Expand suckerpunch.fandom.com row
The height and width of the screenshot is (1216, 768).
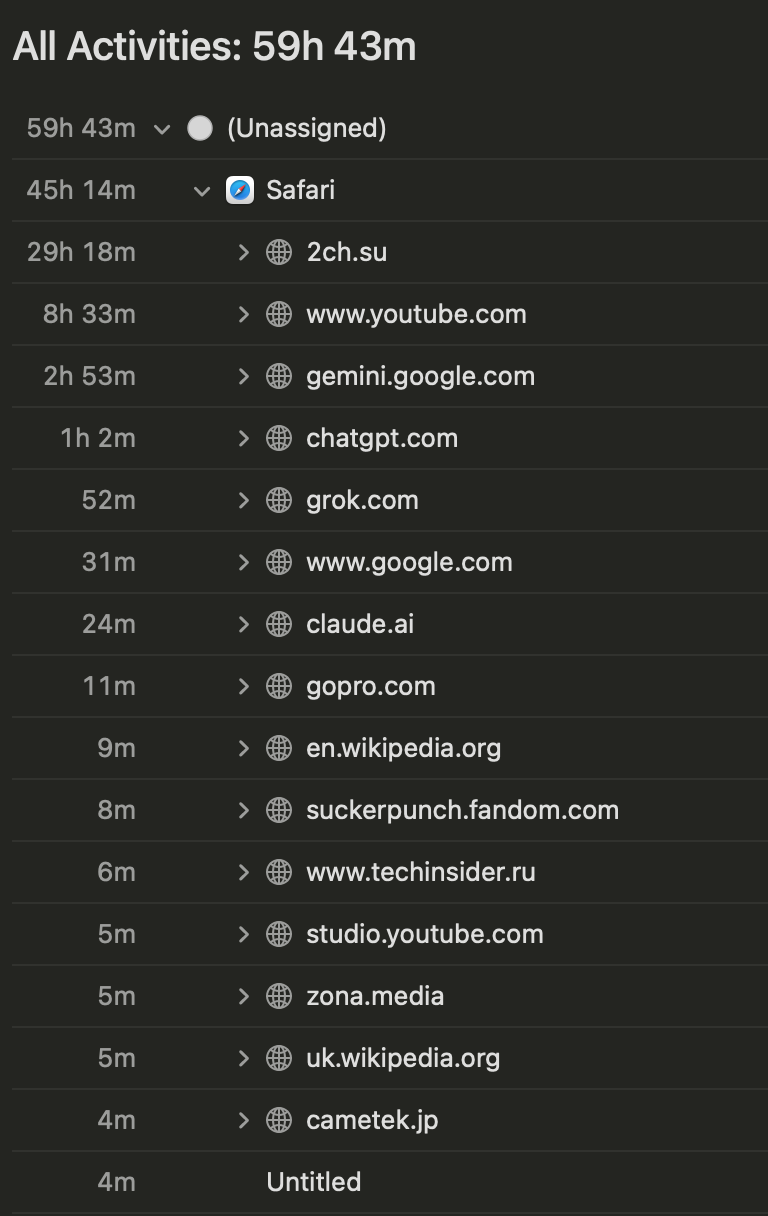pyautogui.click(x=243, y=811)
